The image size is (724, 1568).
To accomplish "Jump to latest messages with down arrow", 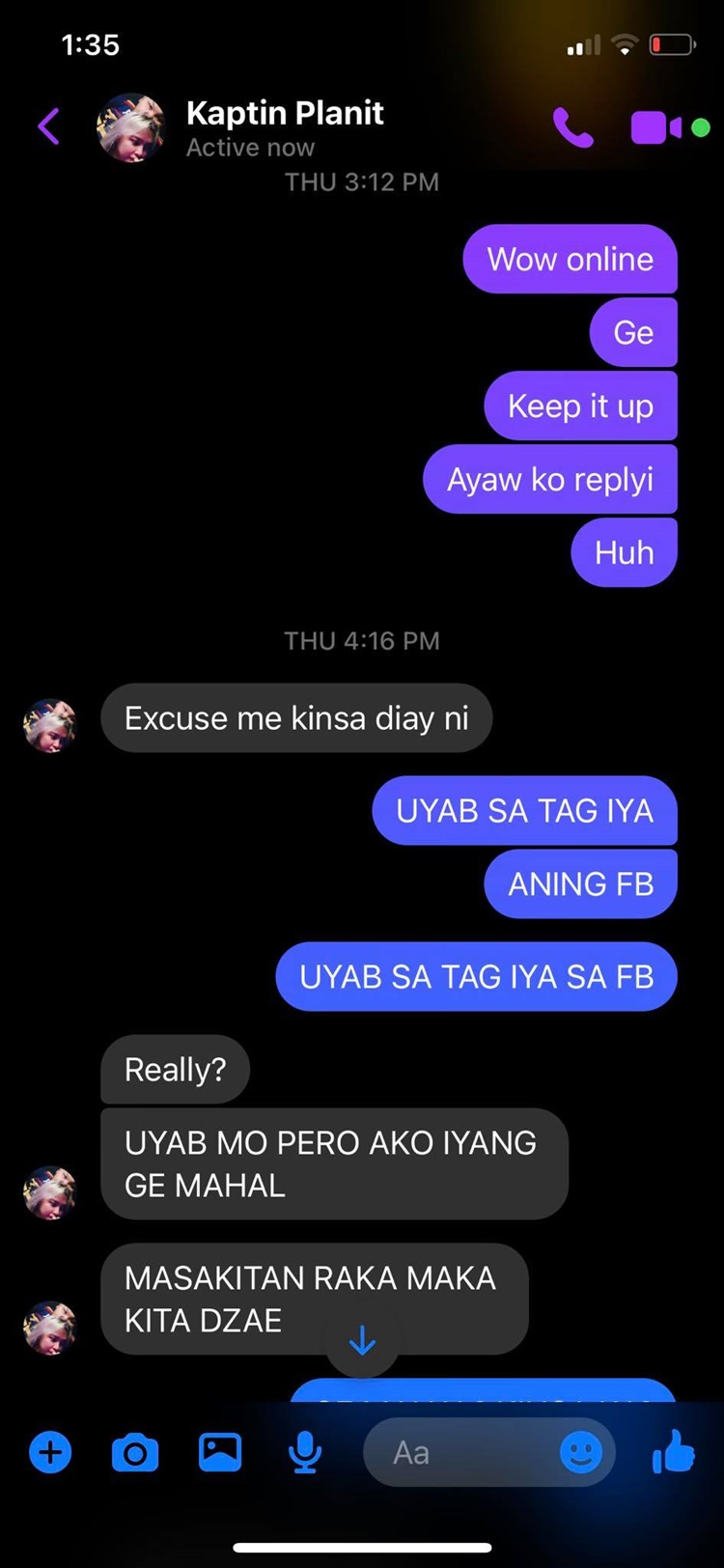I will coord(362,1341).
